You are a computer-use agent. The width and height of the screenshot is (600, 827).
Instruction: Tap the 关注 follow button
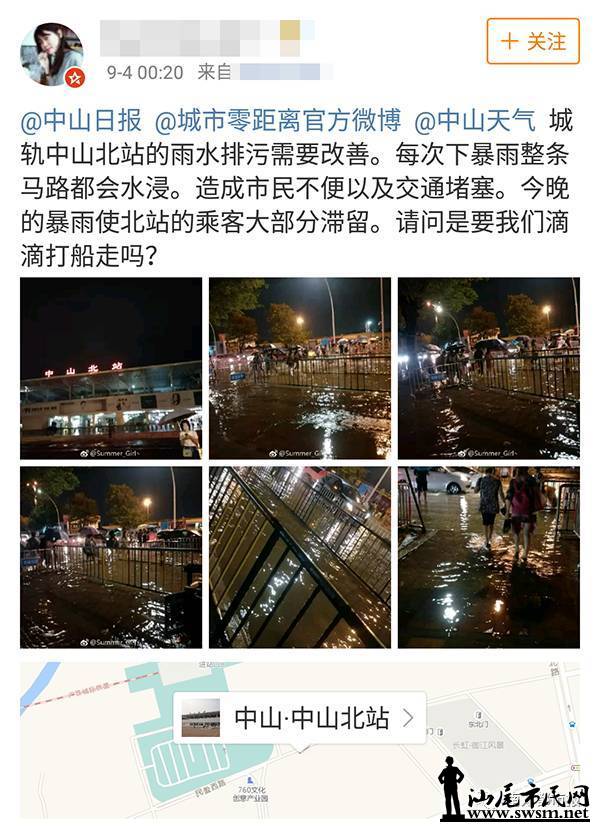[x=532, y=41]
